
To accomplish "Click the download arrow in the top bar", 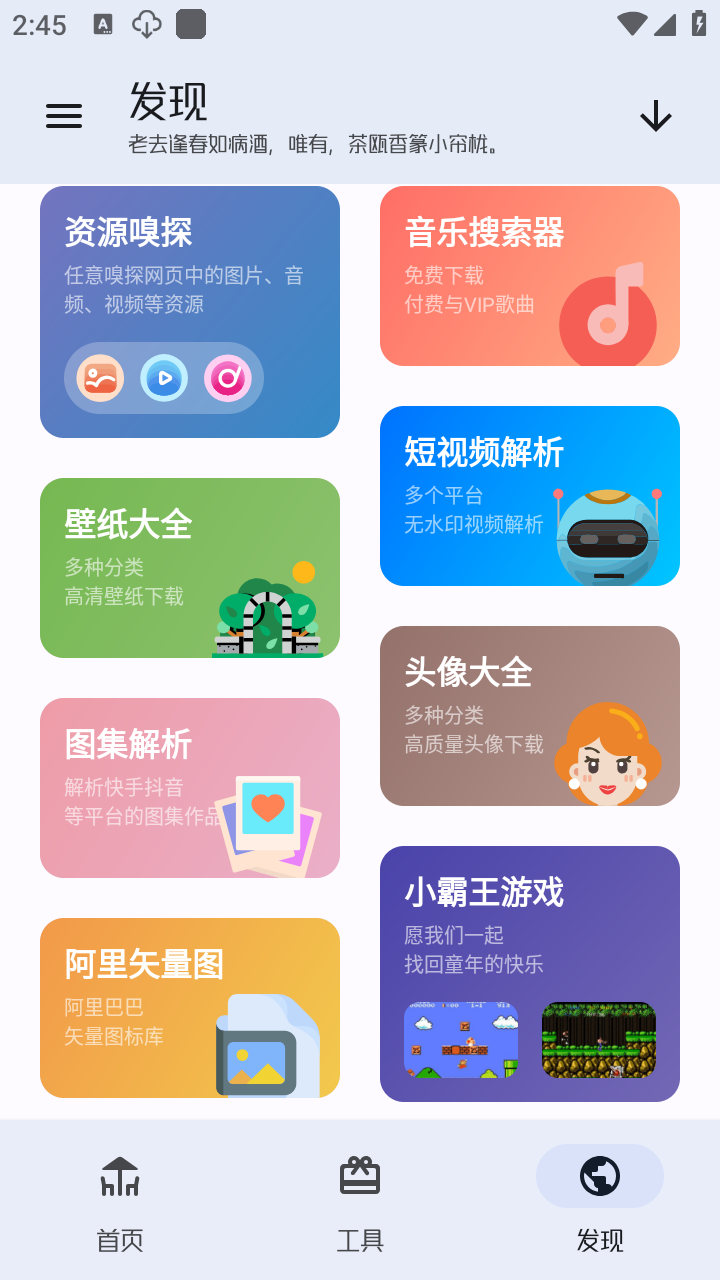I will click(x=656, y=116).
